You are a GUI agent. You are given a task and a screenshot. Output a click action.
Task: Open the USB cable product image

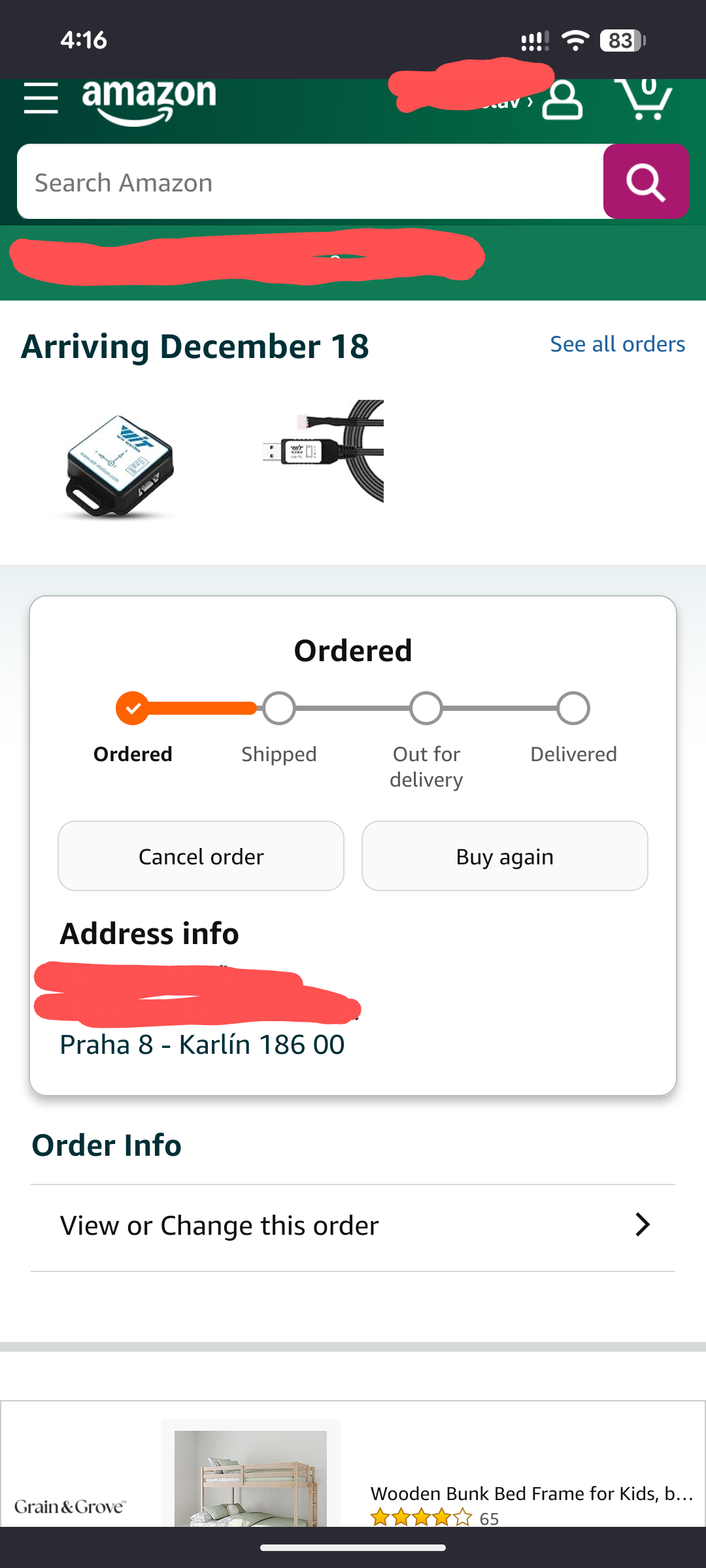tap(324, 451)
